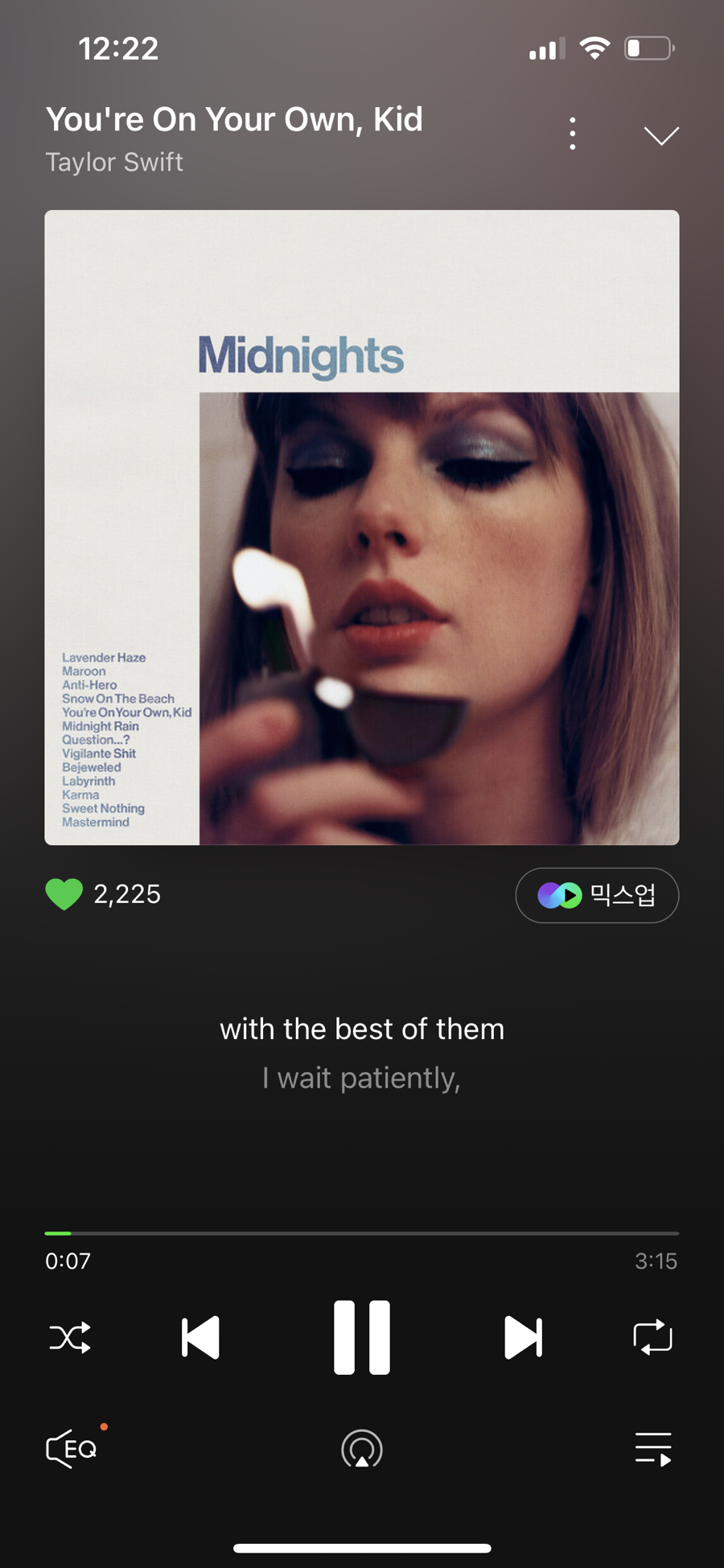Pause the current song
This screenshot has height=1568, width=724.
pyautogui.click(x=362, y=1337)
